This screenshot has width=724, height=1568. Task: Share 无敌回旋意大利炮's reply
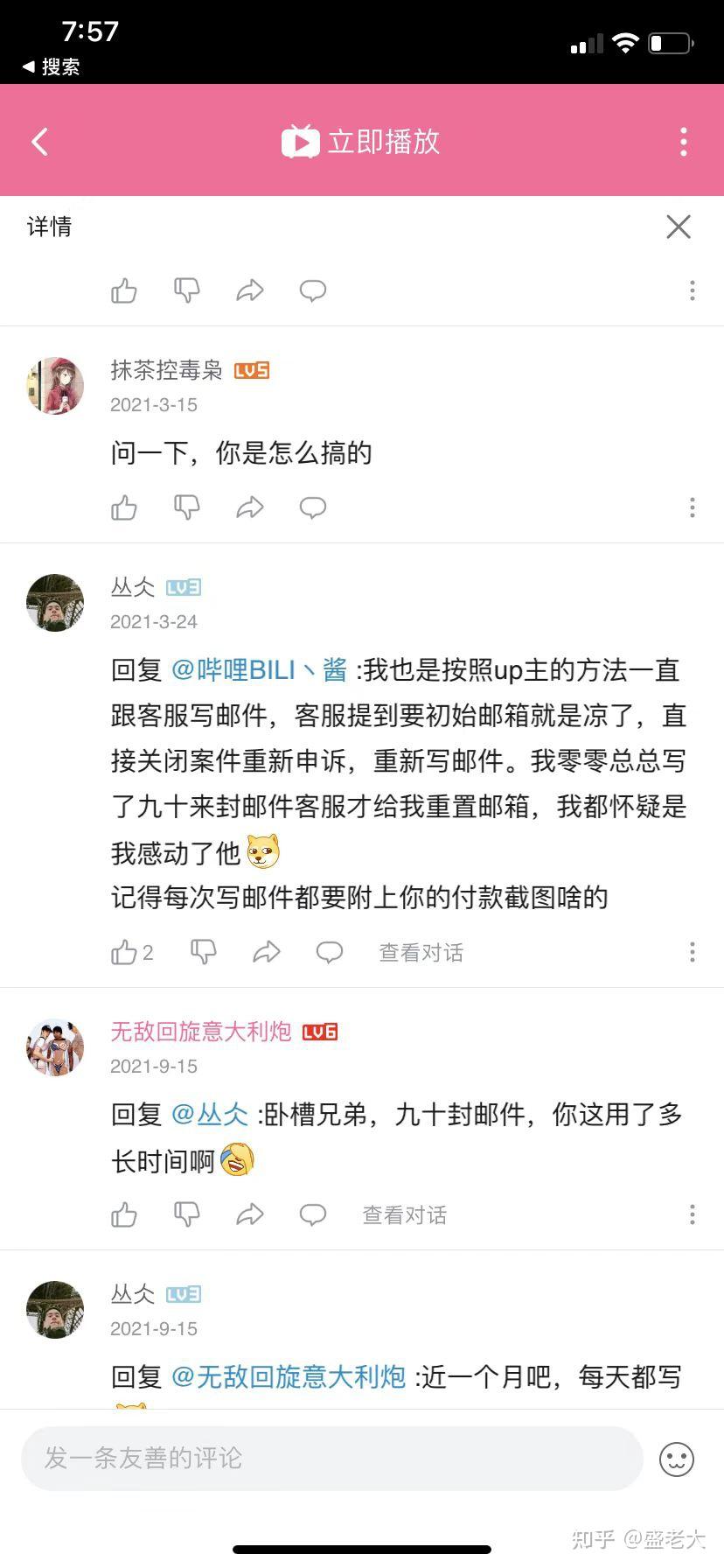[x=250, y=1214]
